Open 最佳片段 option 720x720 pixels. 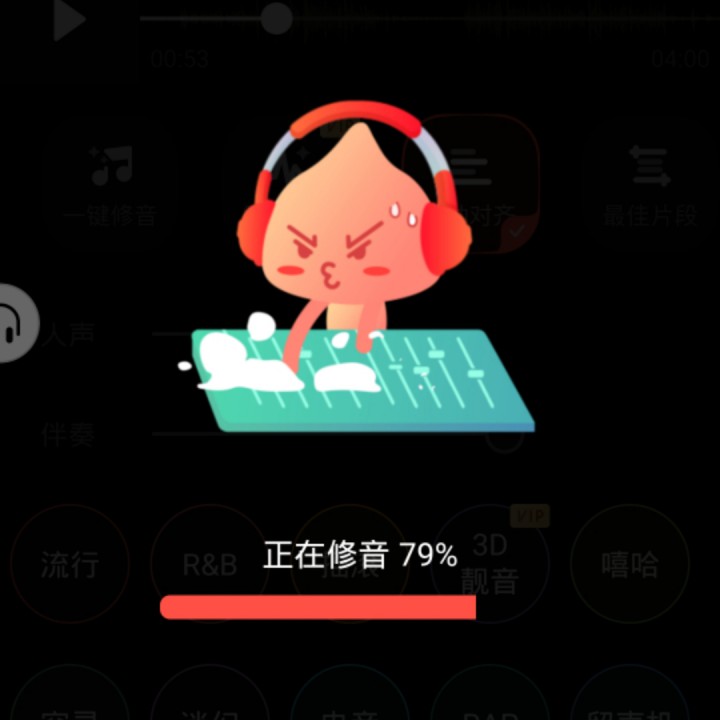point(650,186)
